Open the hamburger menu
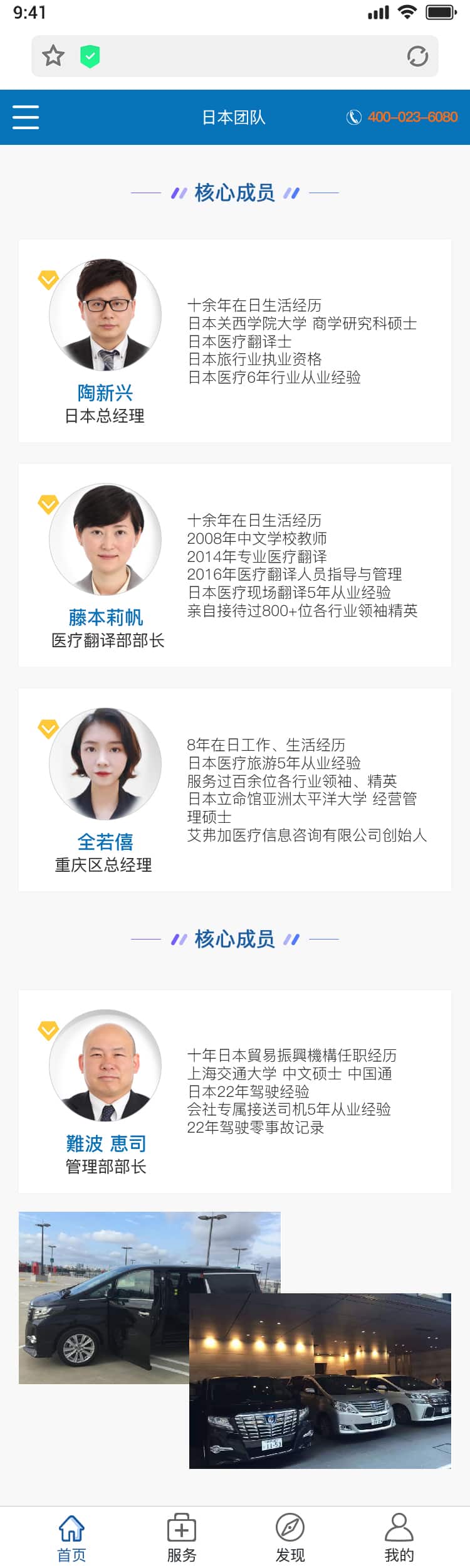Viewport: 470px width, 1568px height. pos(26,117)
